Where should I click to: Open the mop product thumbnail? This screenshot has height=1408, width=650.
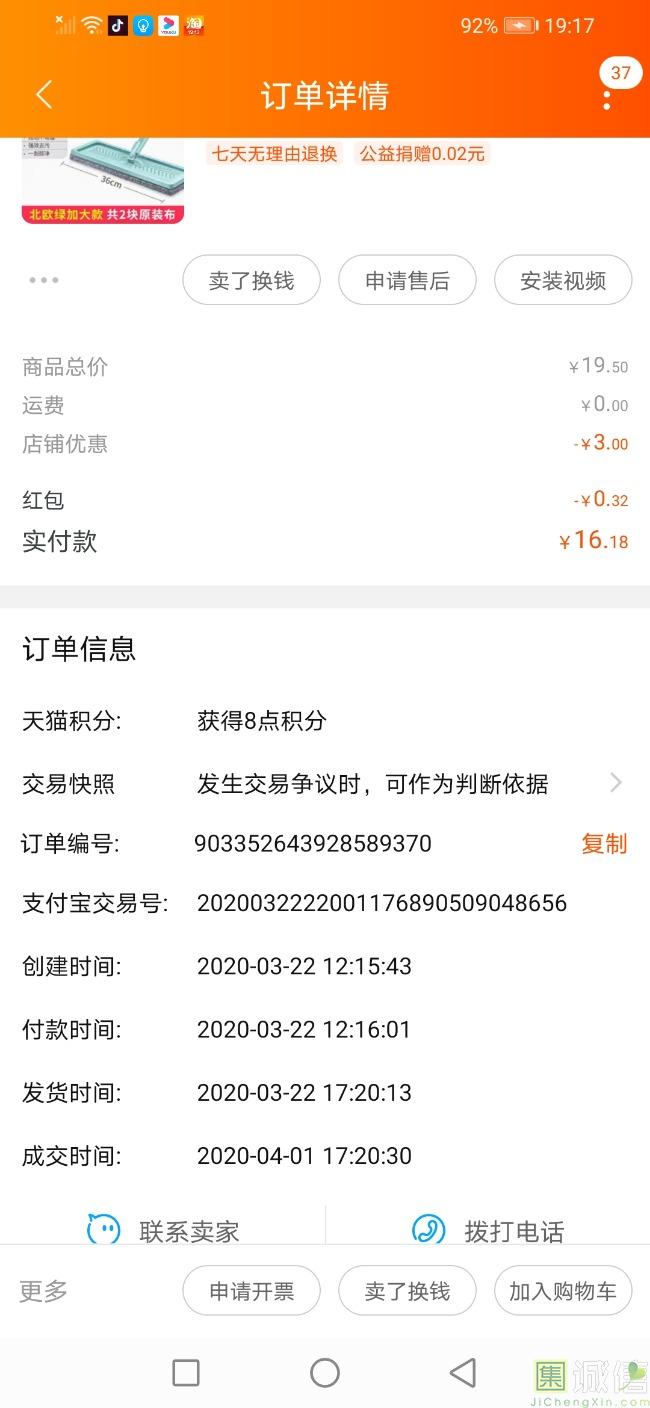pos(103,180)
